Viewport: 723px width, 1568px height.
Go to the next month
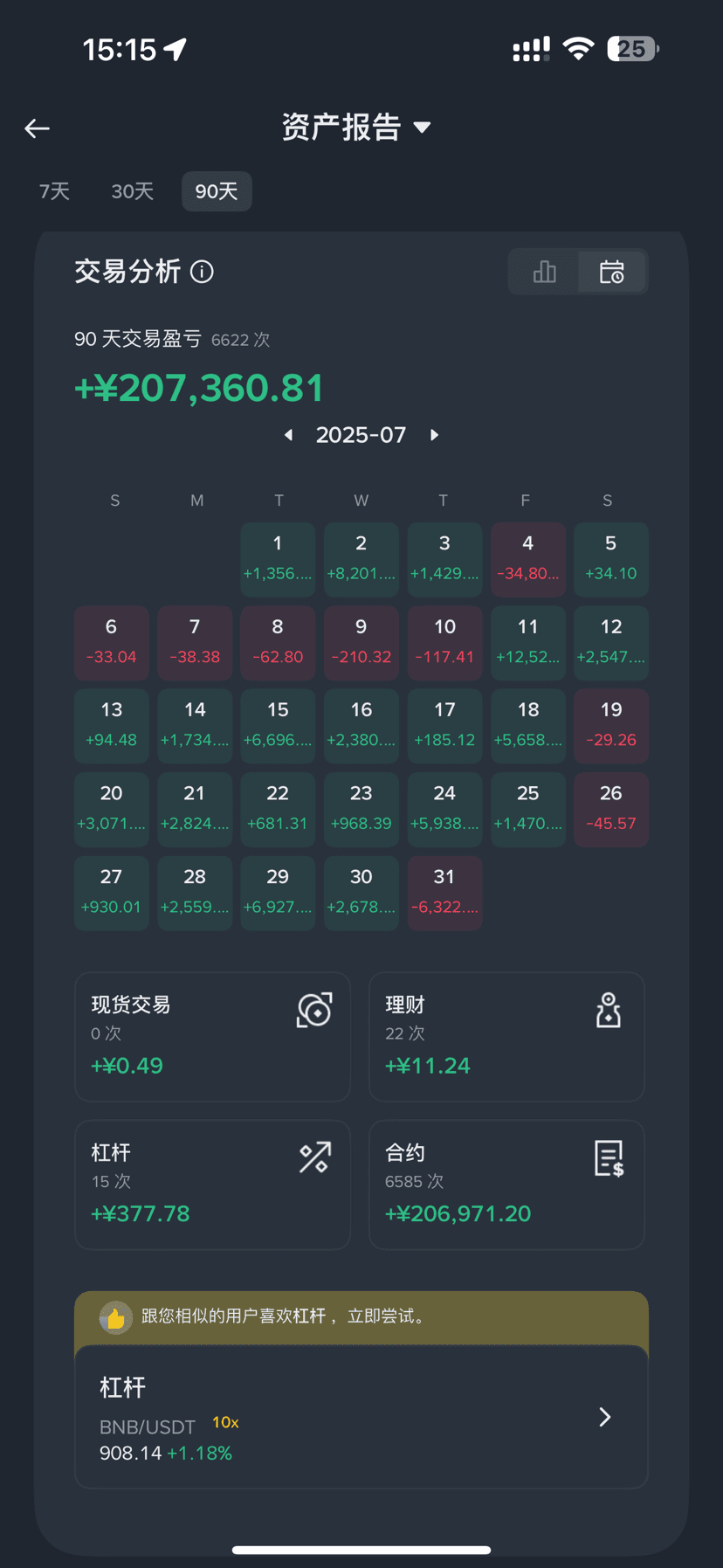point(434,435)
